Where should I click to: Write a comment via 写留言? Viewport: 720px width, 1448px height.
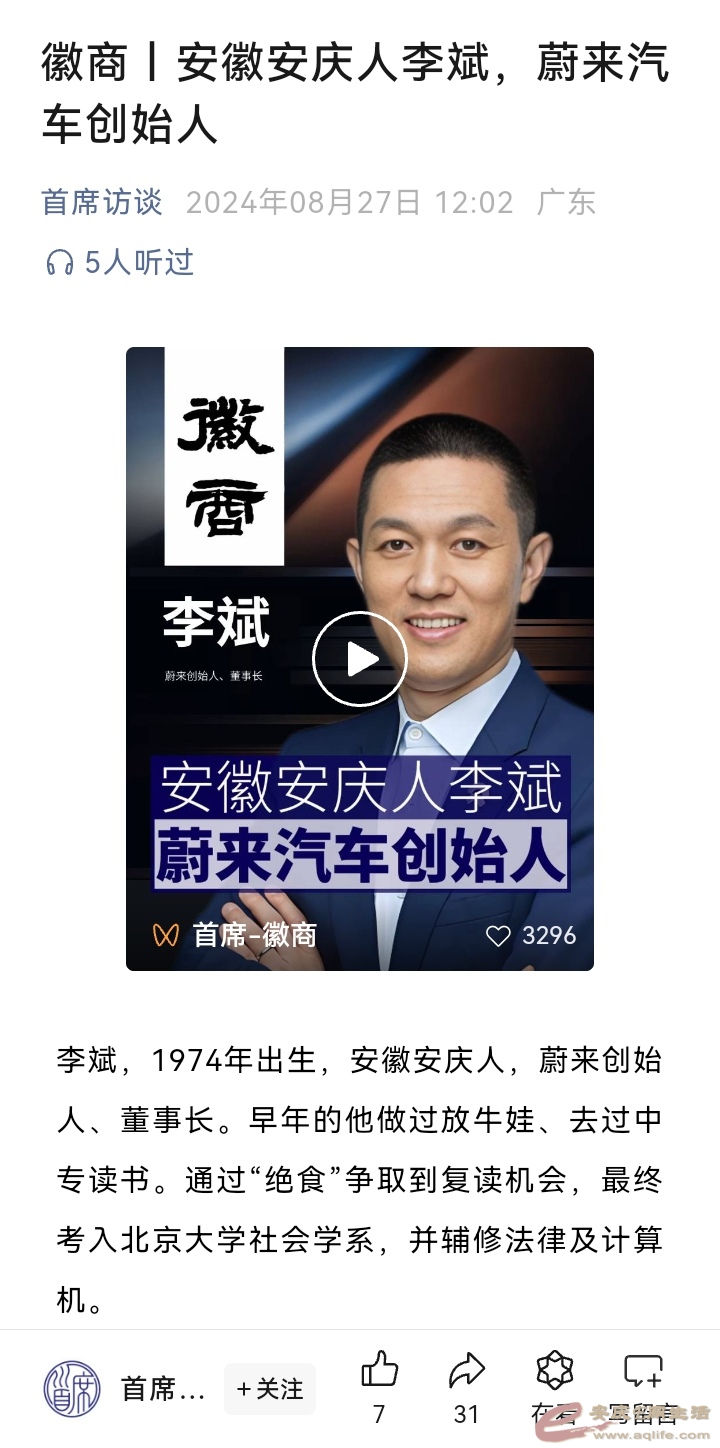pos(642,1370)
